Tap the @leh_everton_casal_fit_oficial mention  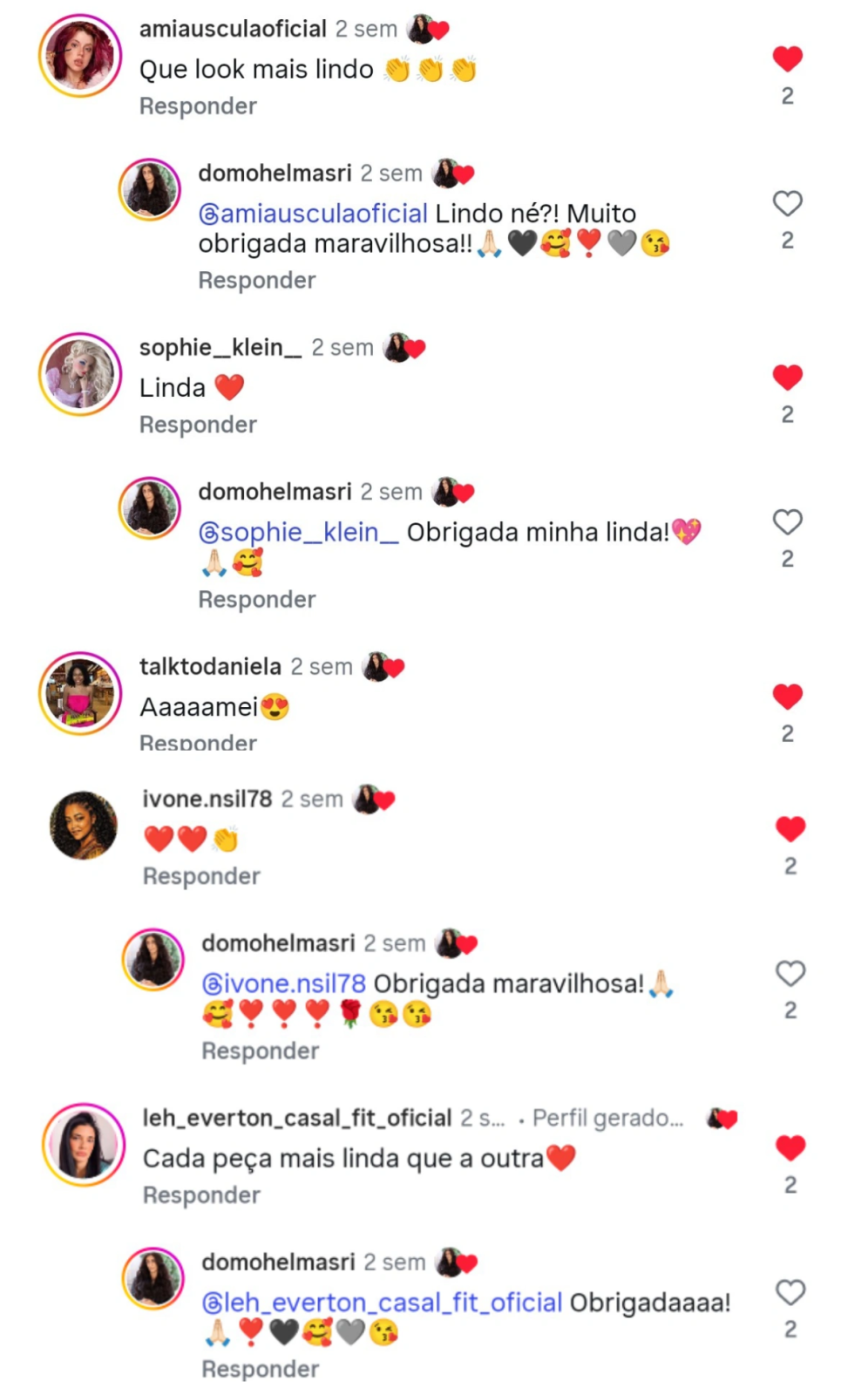382,1303
